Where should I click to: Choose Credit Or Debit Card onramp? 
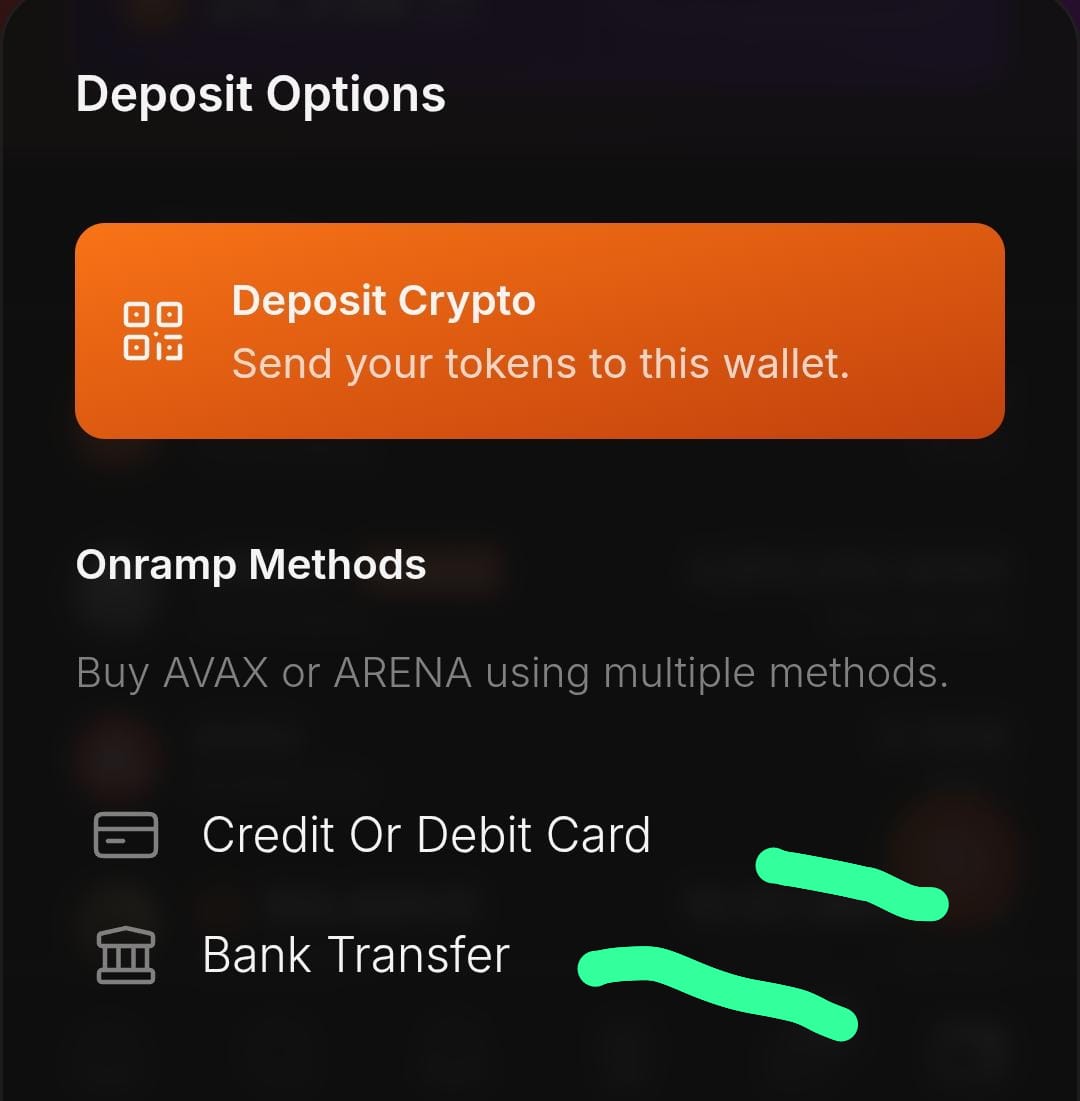pos(425,835)
